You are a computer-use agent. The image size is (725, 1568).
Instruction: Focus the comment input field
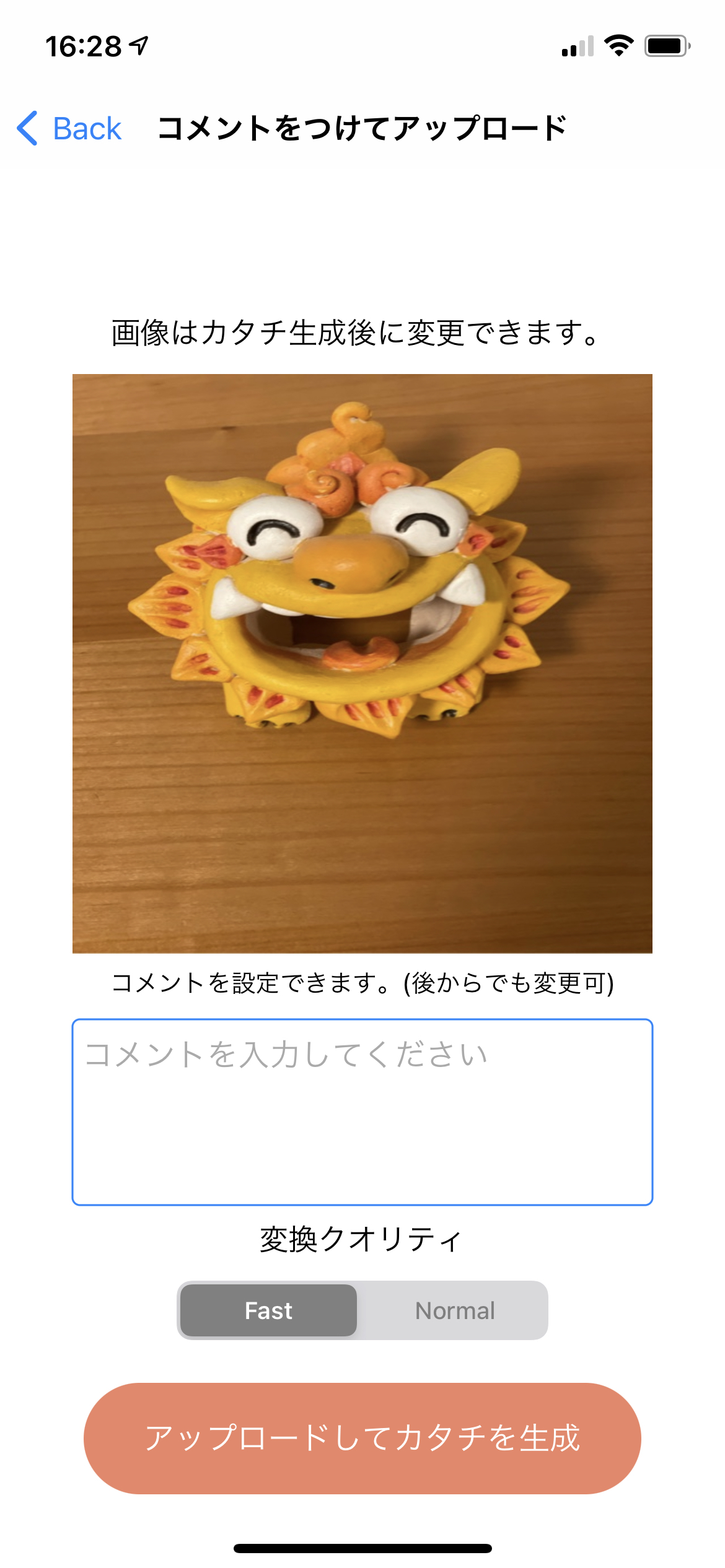[x=362, y=1112]
